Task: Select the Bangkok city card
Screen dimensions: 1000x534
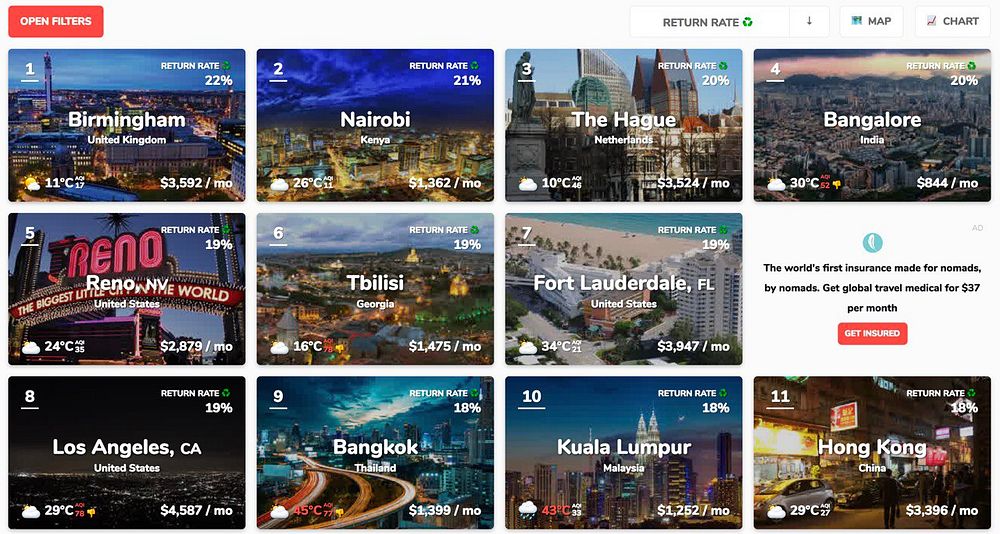Action: pos(375,452)
